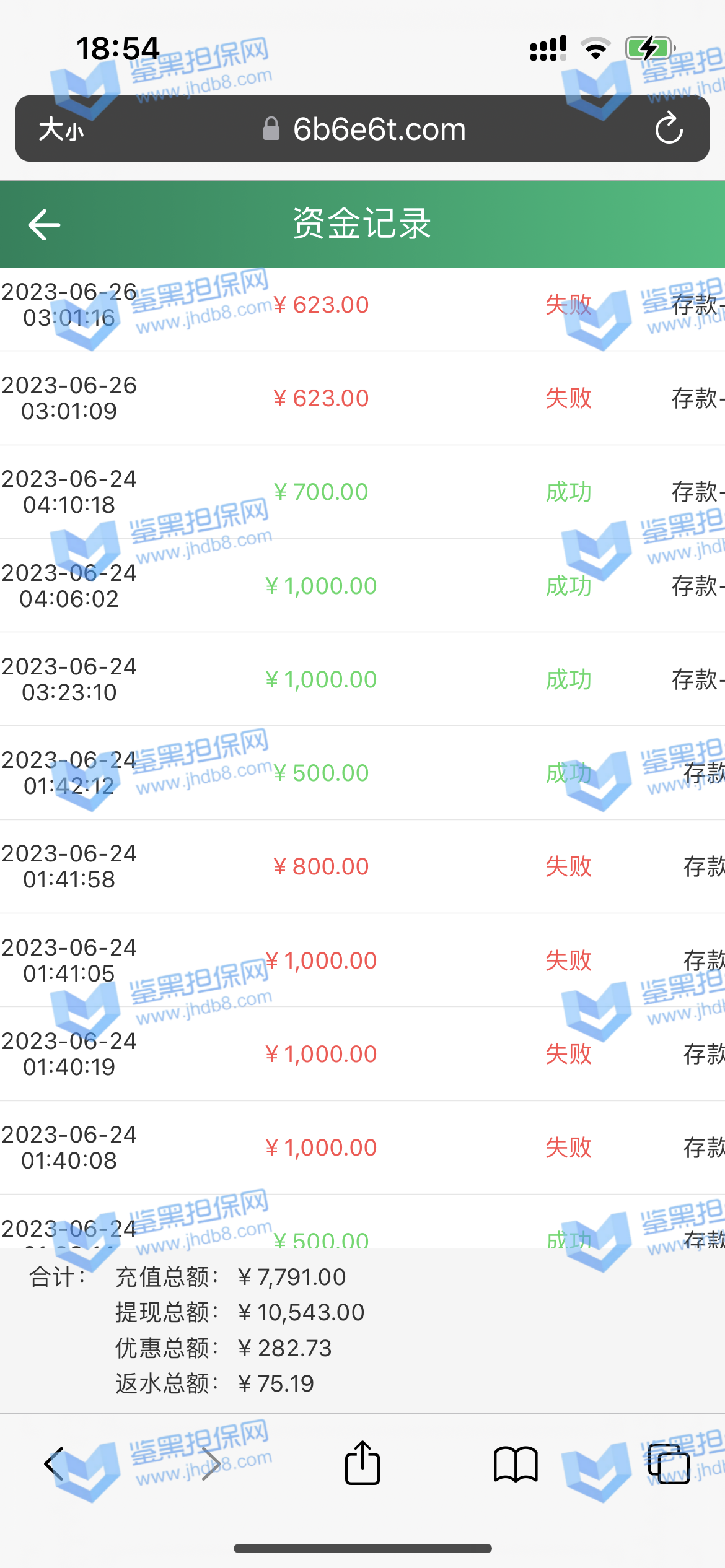Viewport: 725px width, 1568px height.
Task: Navigate back in Safari's bottom toolbar
Action: tap(55, 1464)
